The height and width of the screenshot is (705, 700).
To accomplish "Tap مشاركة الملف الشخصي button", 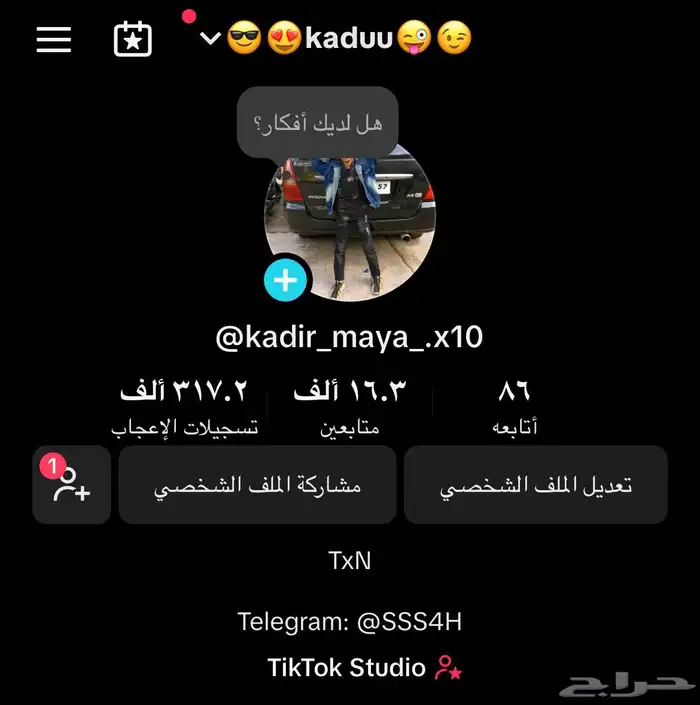I will [x=257, y=485].
